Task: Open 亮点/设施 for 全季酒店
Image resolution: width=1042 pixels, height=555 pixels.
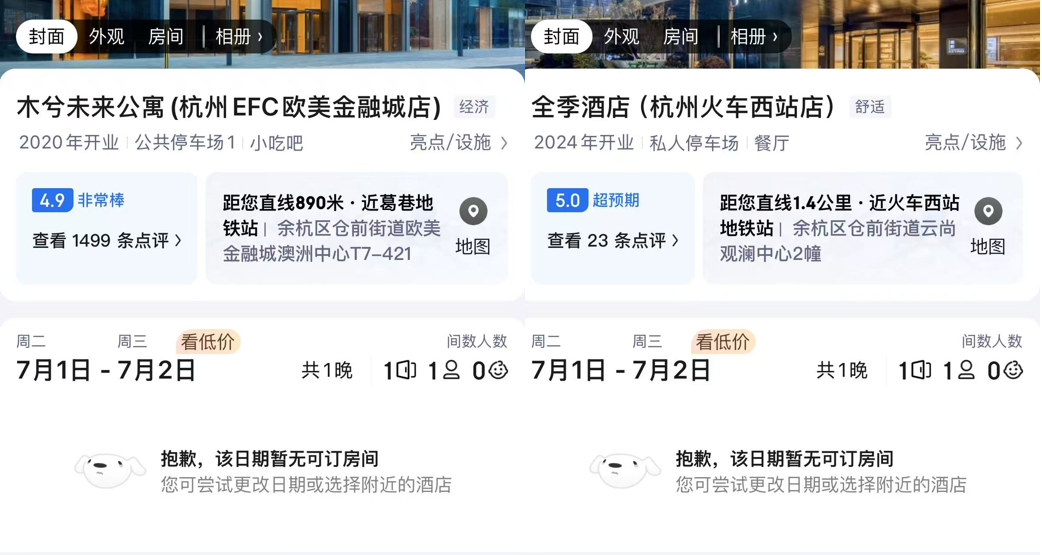Action: pyautogui.click(x=973, y=143)
